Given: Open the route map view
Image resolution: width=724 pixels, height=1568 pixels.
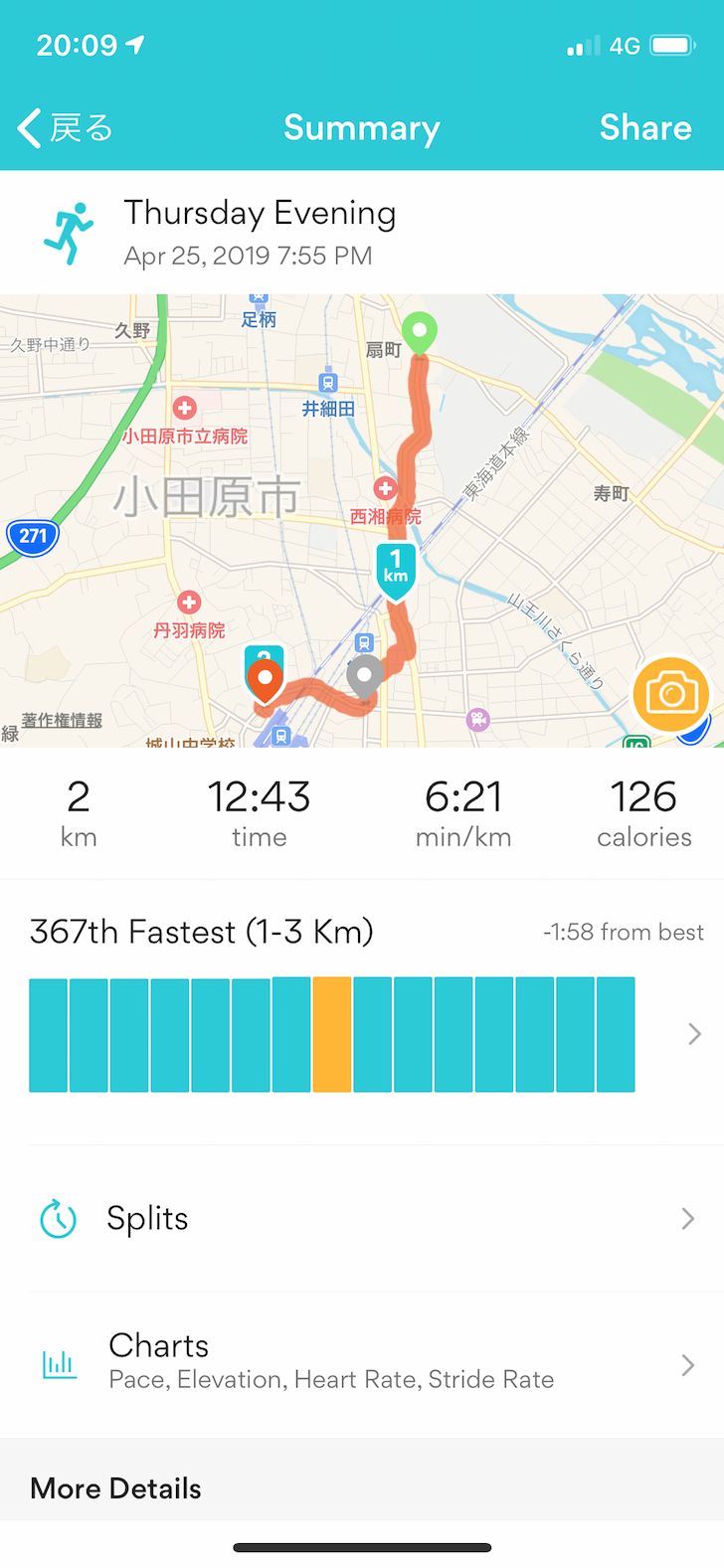Looking at the screenshot, I should [362, 520].
